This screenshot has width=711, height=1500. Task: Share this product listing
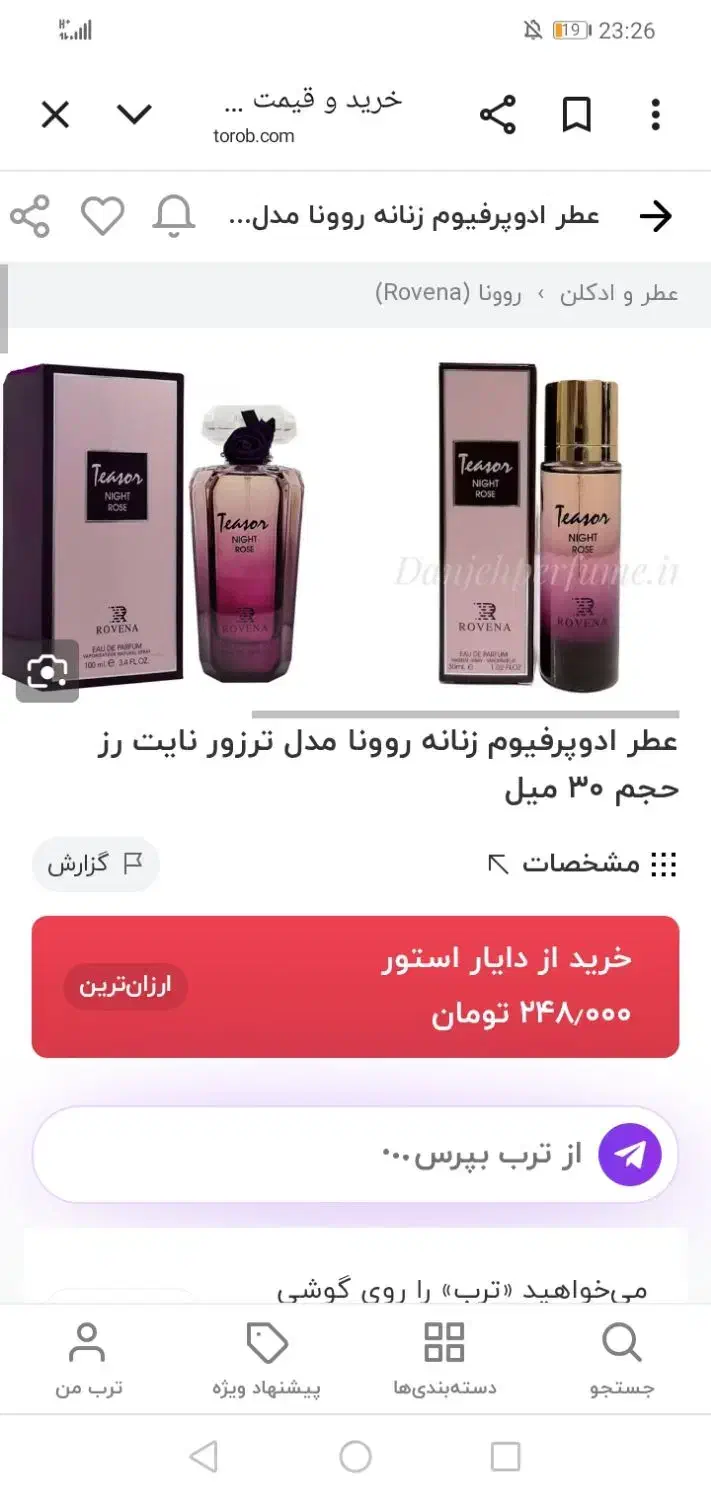(x=30, y=216)
